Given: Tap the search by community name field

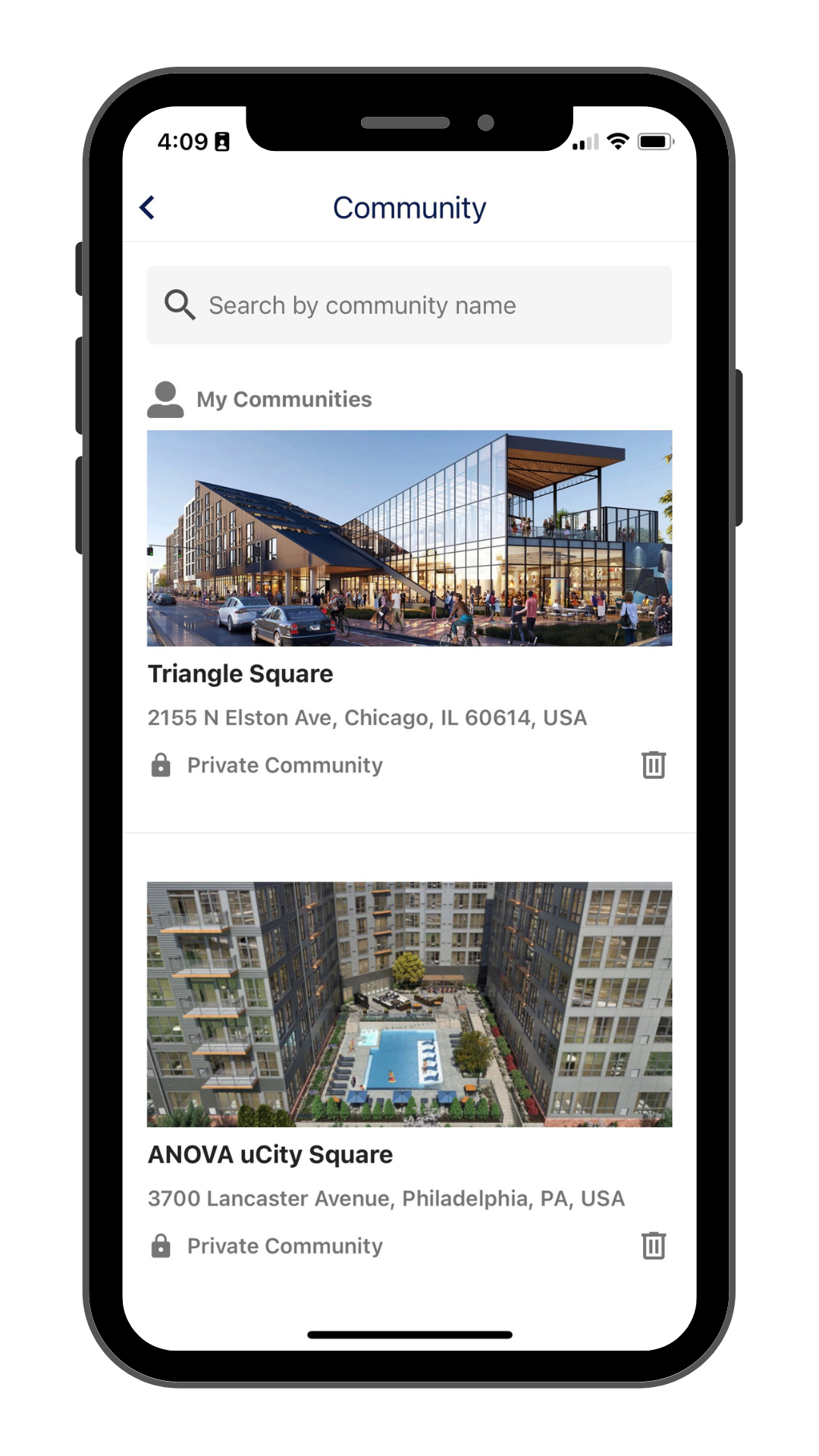Looking at the screenshot, I should coord(409,305).
